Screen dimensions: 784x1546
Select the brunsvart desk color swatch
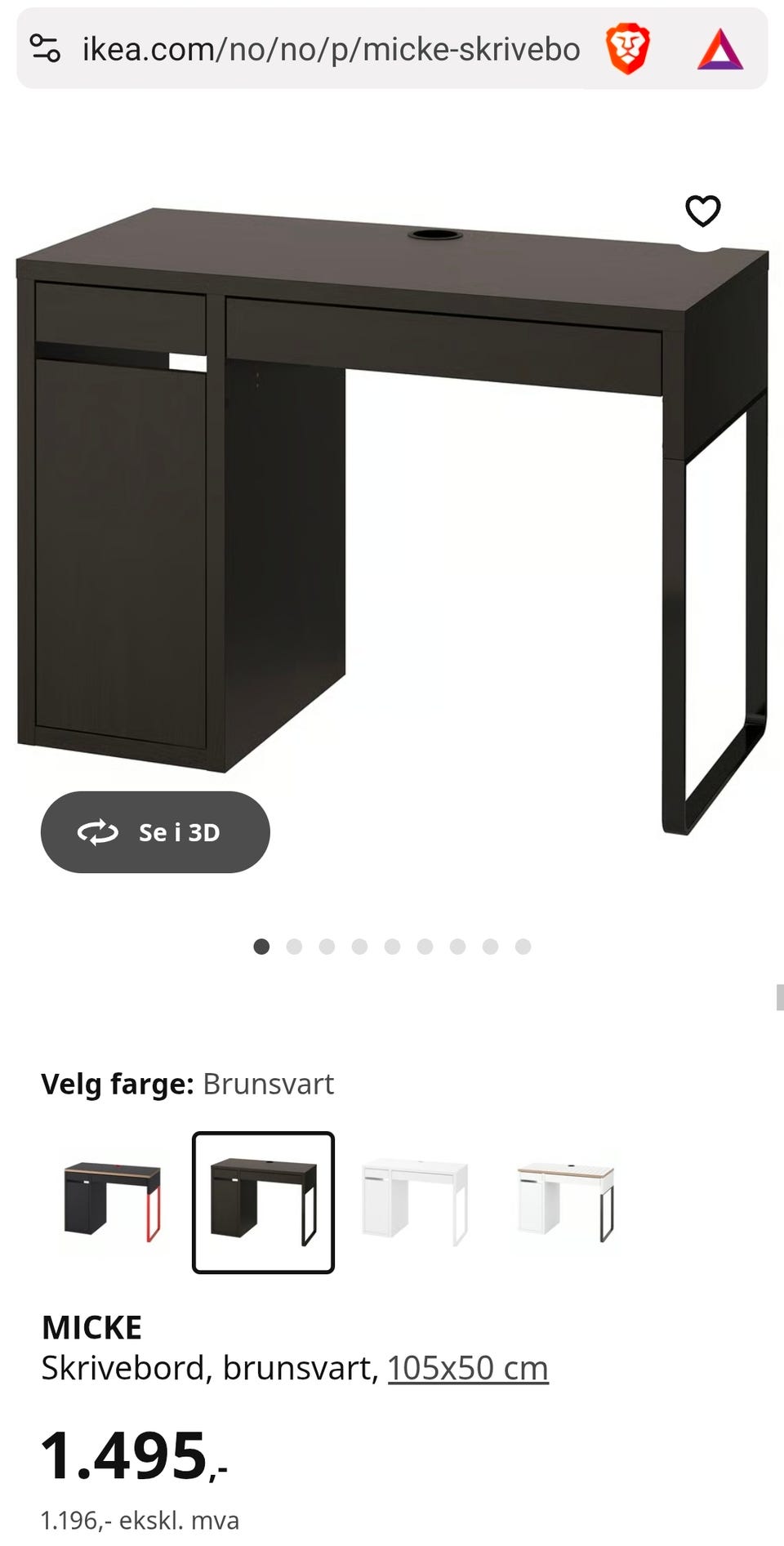263,1202
